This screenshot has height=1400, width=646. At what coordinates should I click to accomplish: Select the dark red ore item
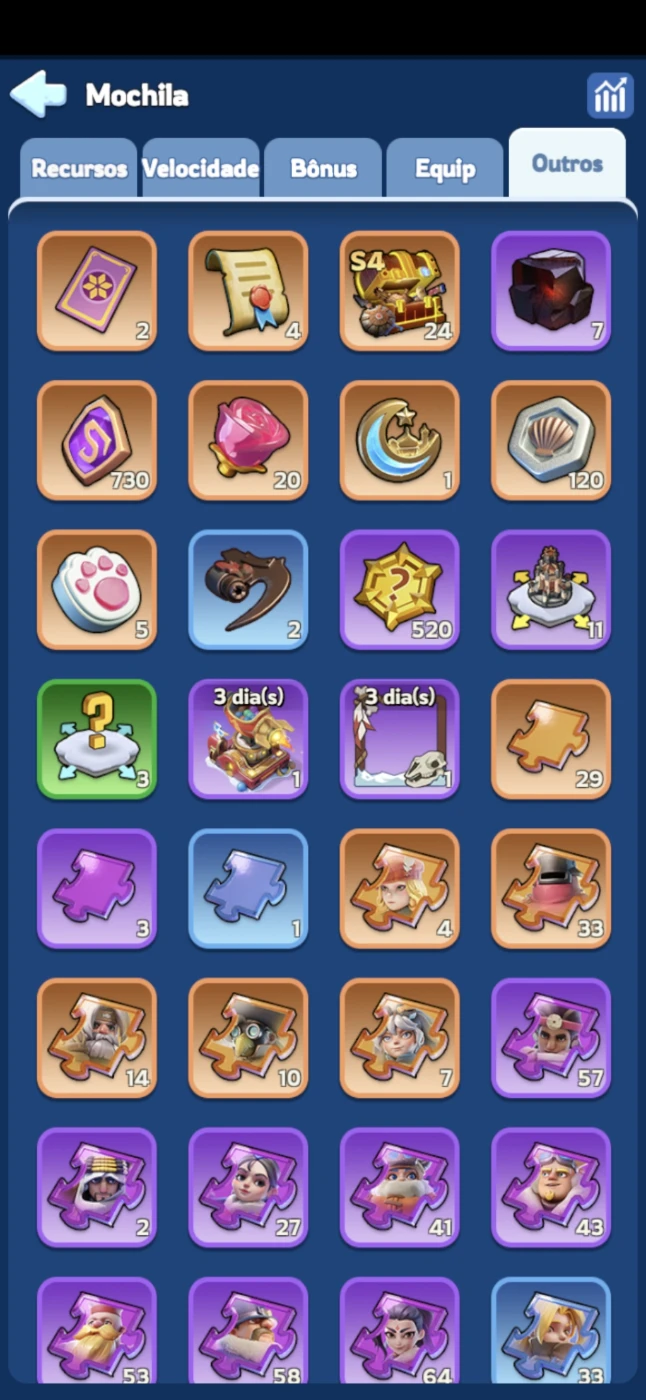tap(551, 291)
